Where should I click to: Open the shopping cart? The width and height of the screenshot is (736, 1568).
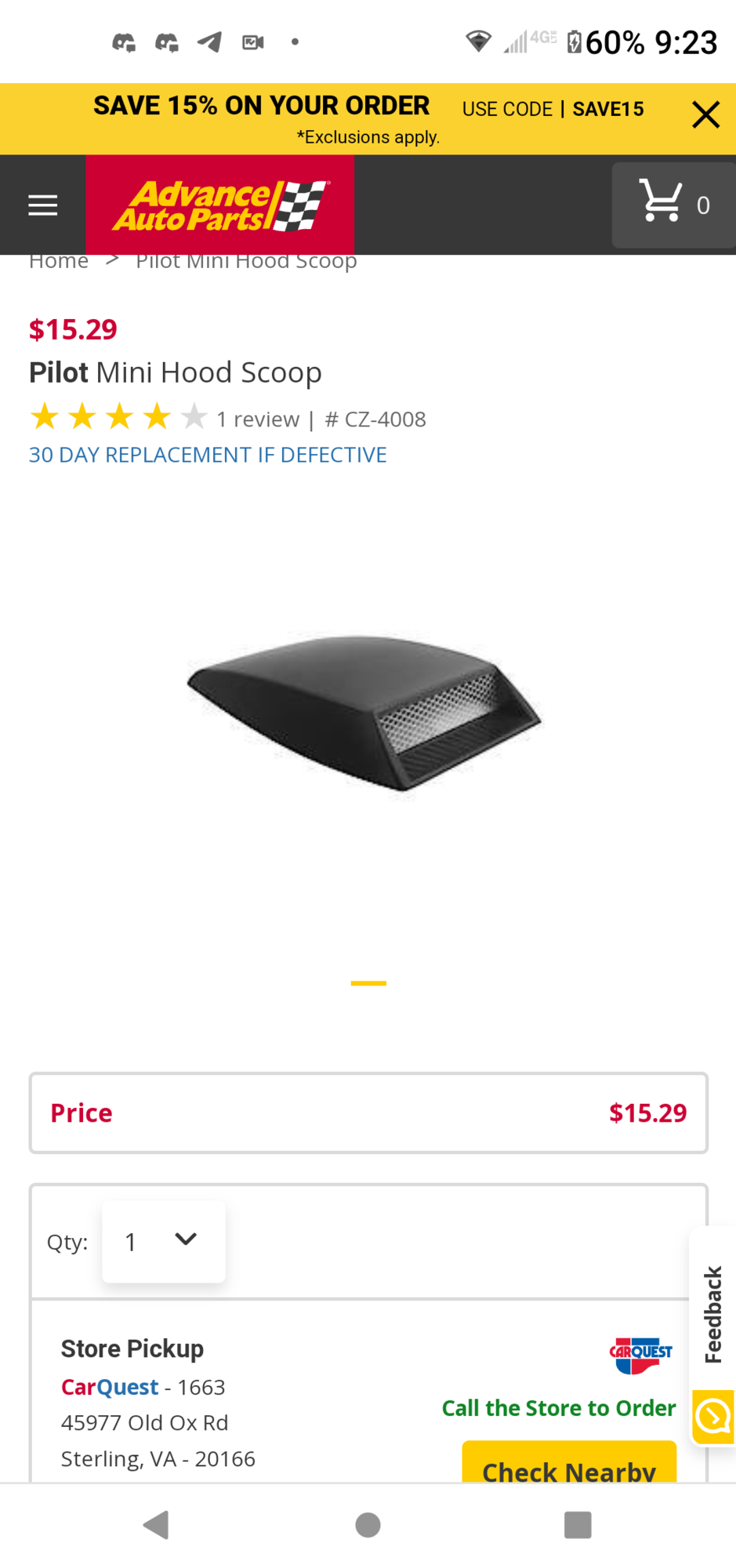673,205
